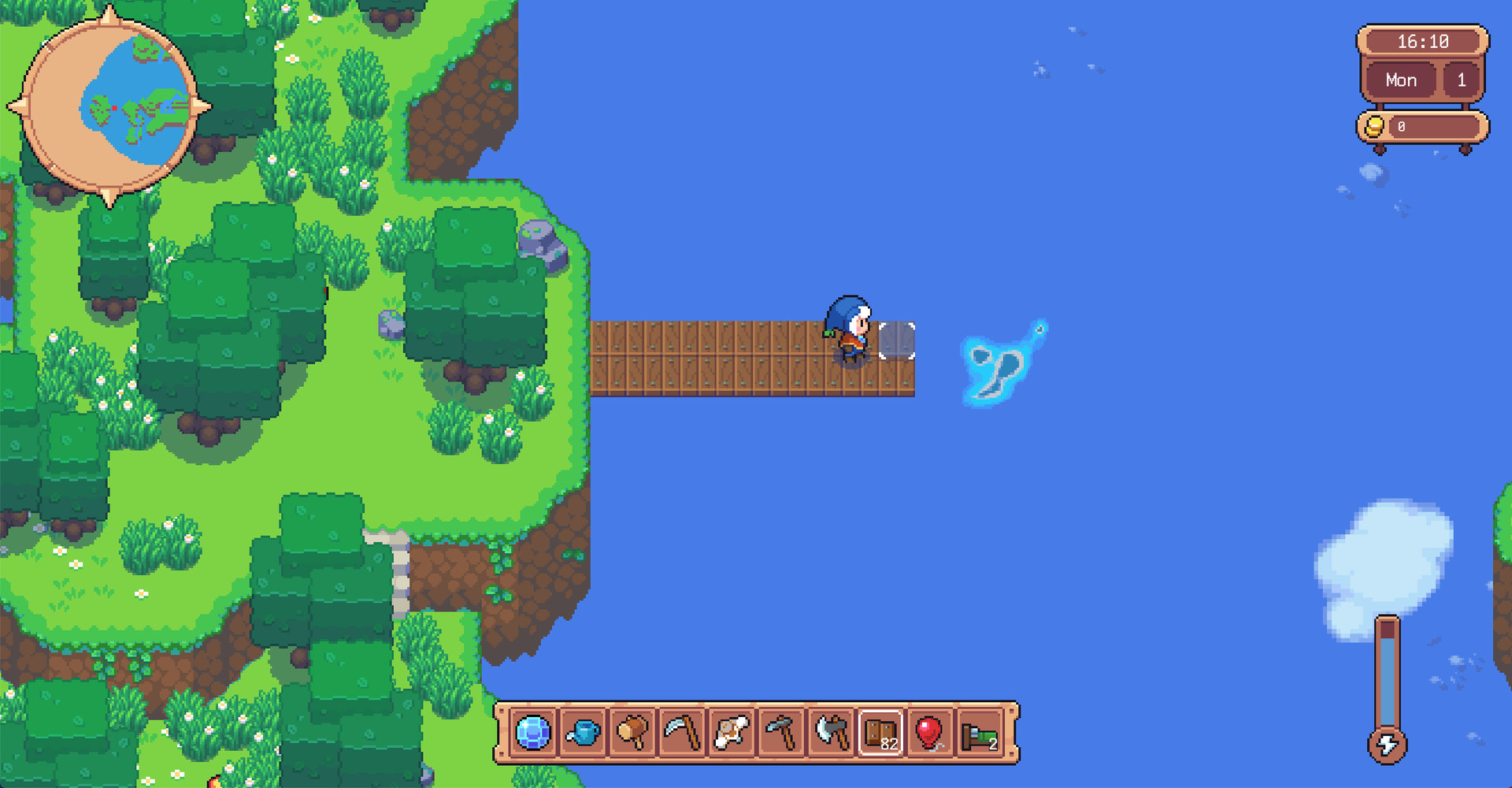Equip the red balloon item

tap(930, 733)
